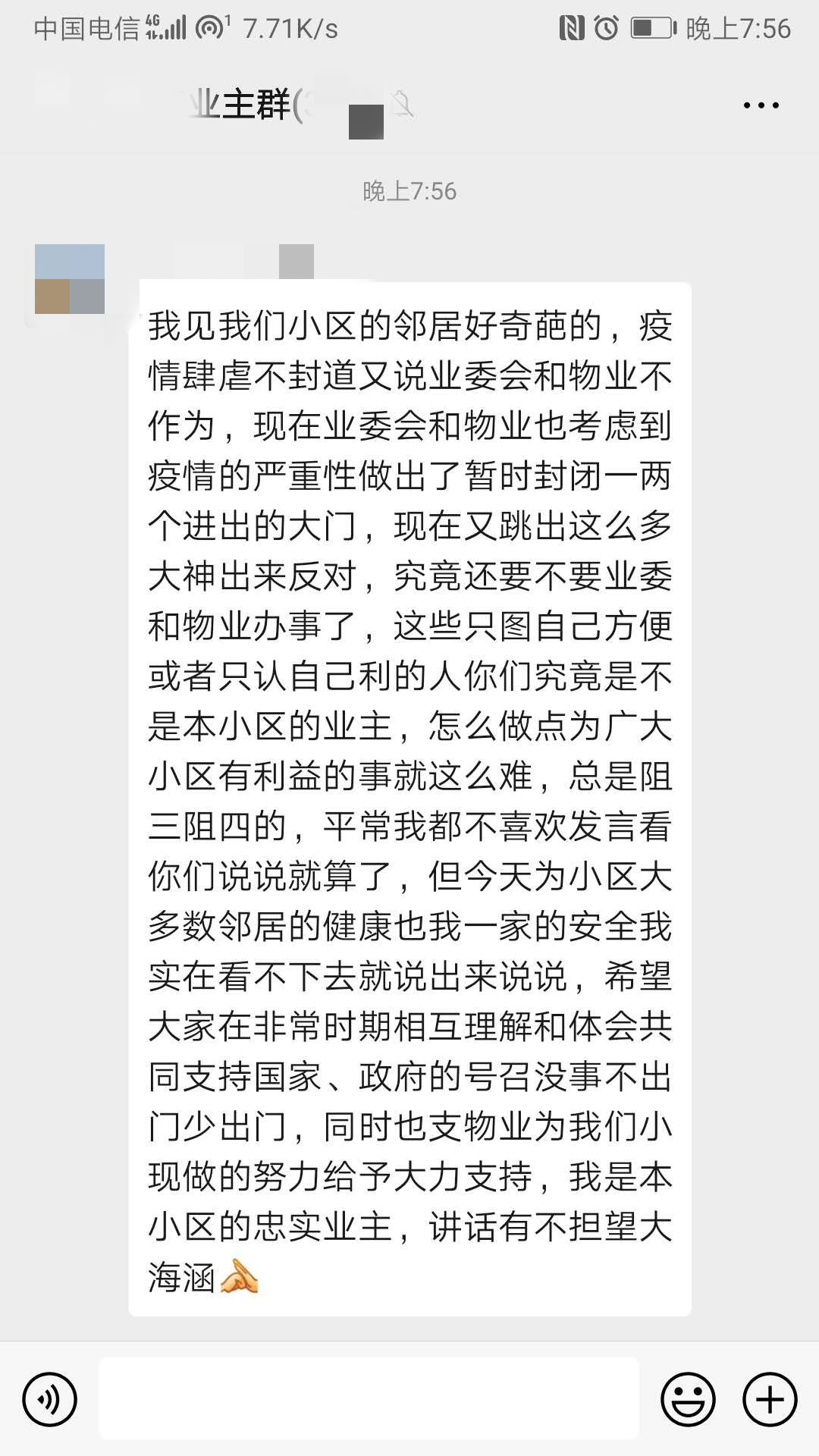Screen dimensions: 819x1456
Task: Tap the message text input field
Action: click(x=369, y=1398)
